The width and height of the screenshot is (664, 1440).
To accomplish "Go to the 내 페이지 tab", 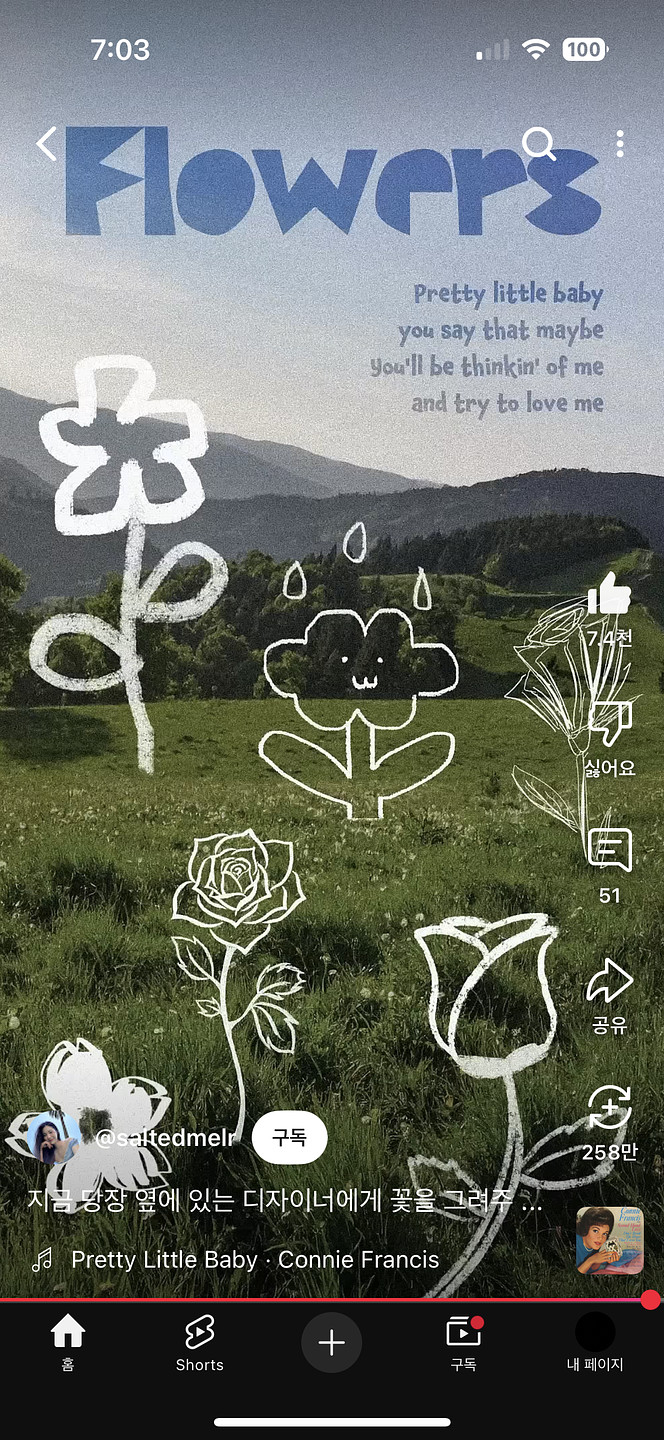I will pyautogui.click(x=595, y=1342).
